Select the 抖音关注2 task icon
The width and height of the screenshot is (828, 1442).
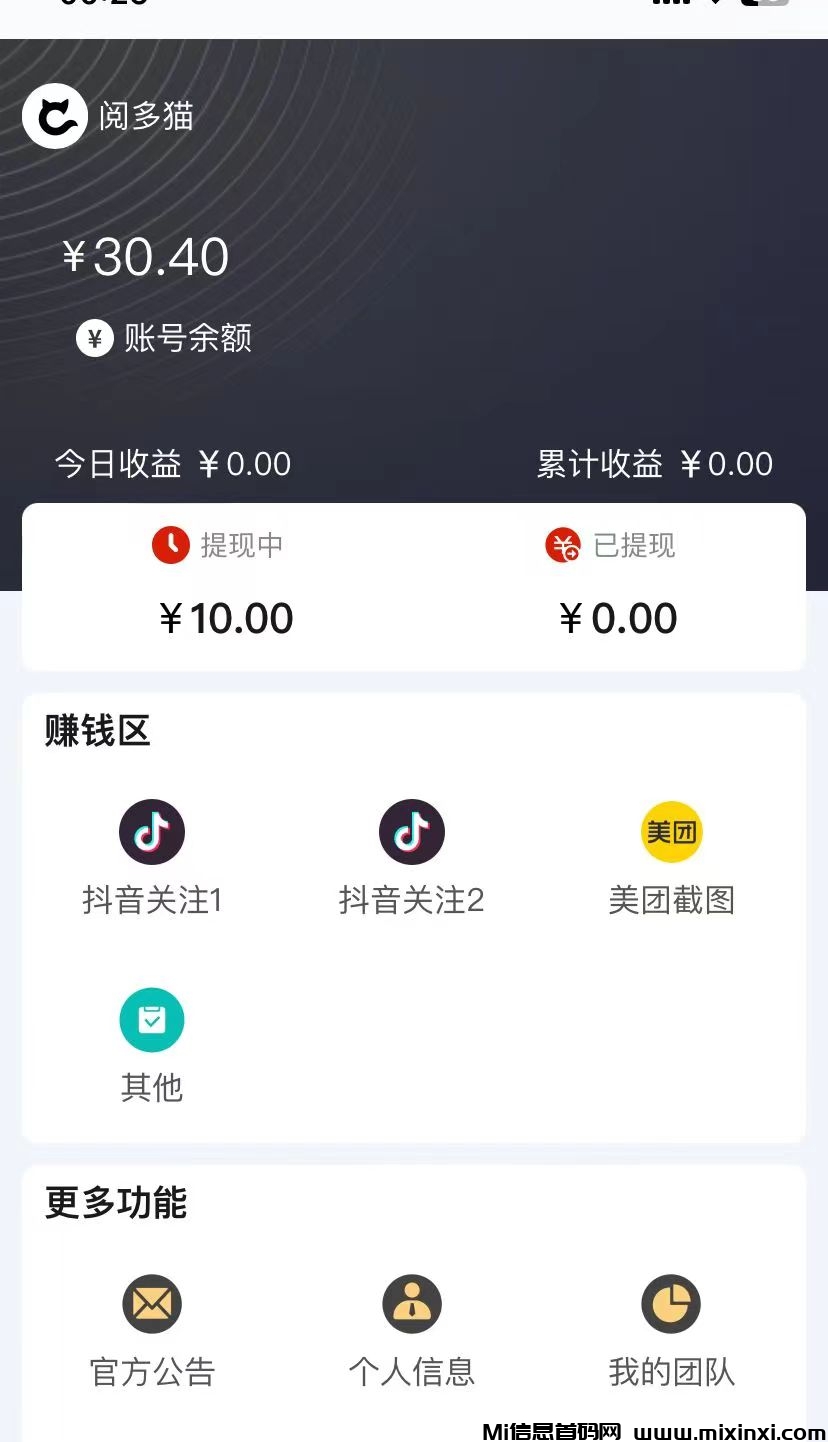(x=411, y=831)
